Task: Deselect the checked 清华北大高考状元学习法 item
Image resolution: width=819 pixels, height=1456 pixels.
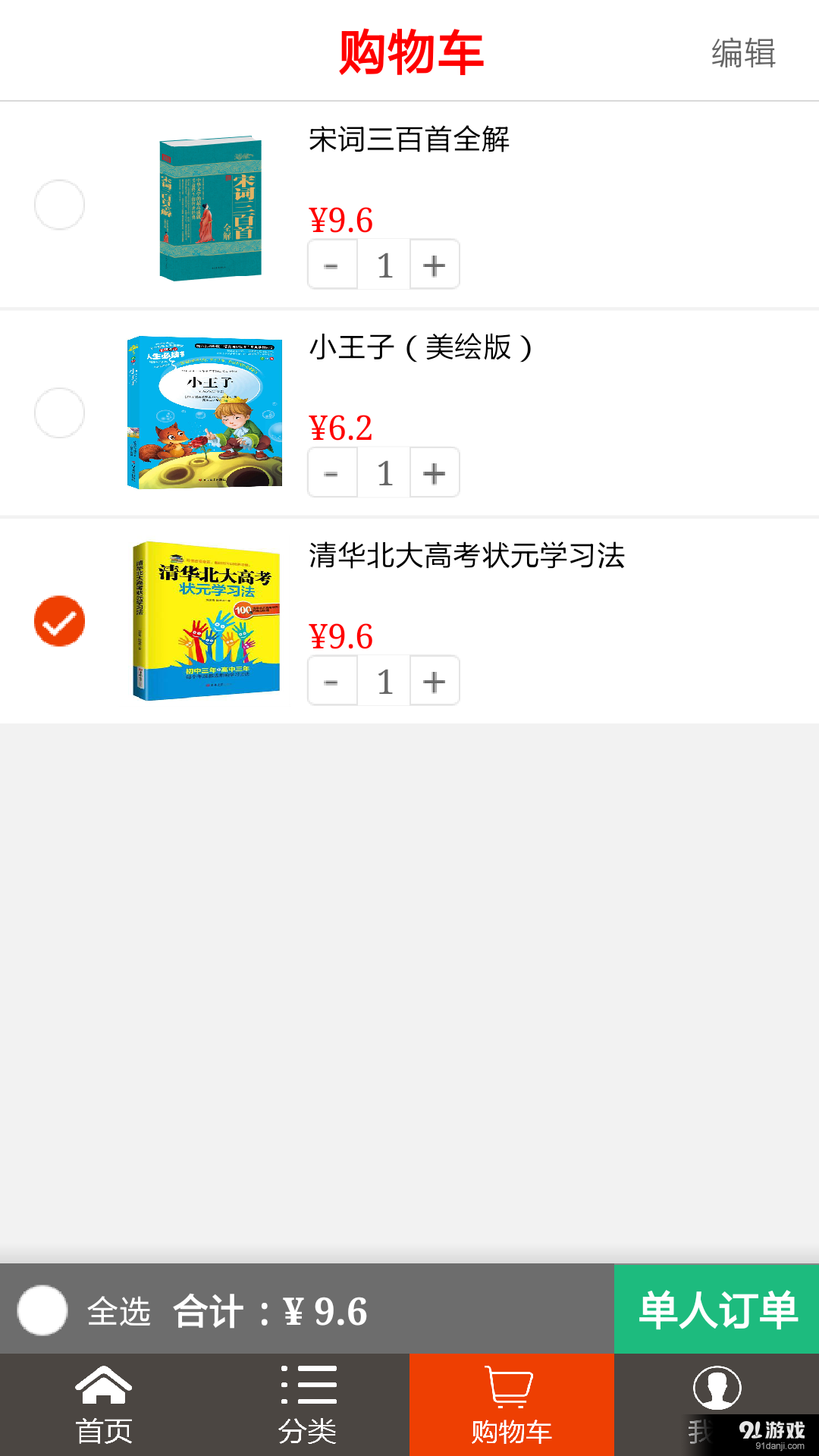Action: (x=59, y=620)
